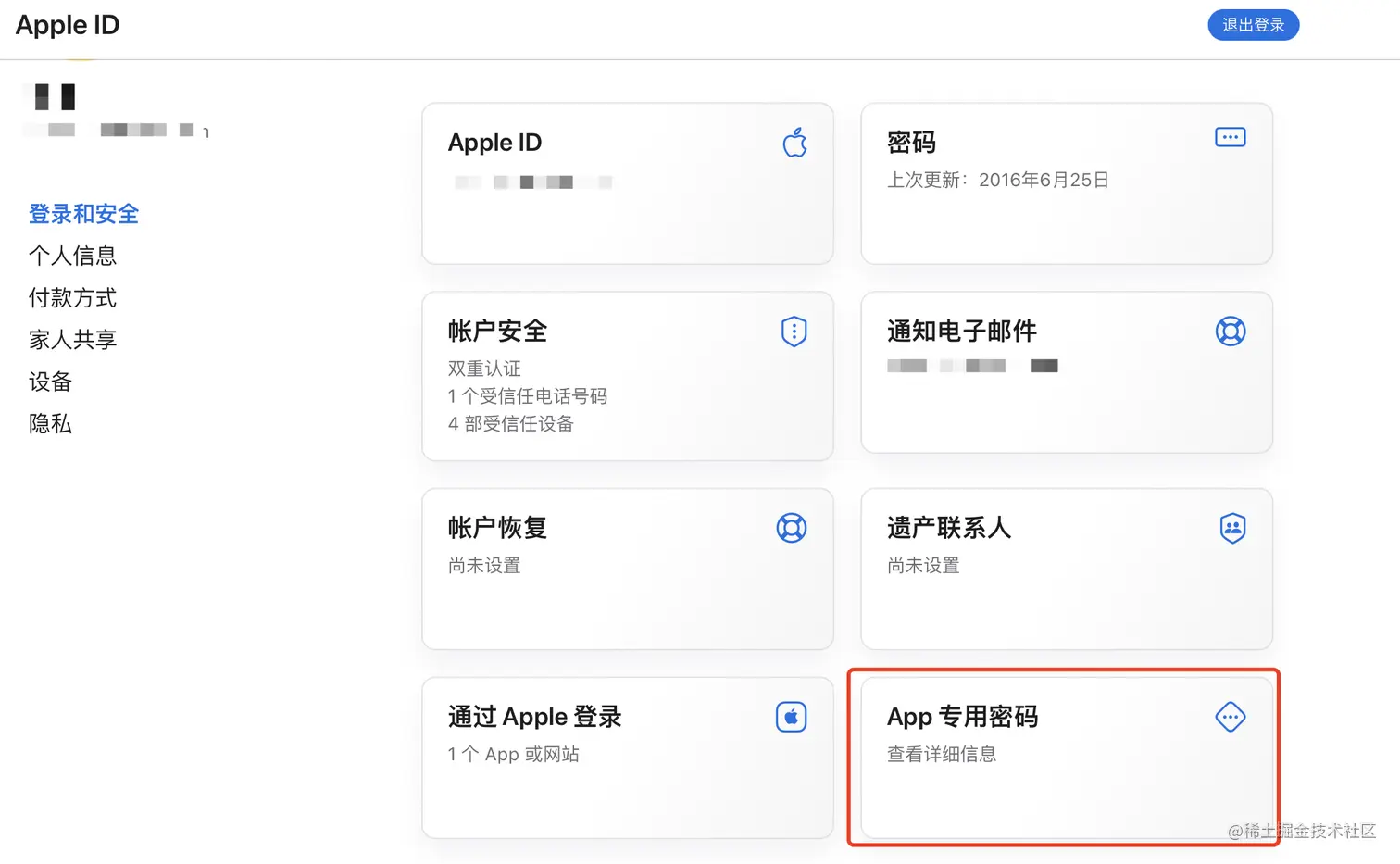The width and height of the screenshot is (1400, 864).
Task: Go to 付款方式 section
Action: click(x=72, y=298)
